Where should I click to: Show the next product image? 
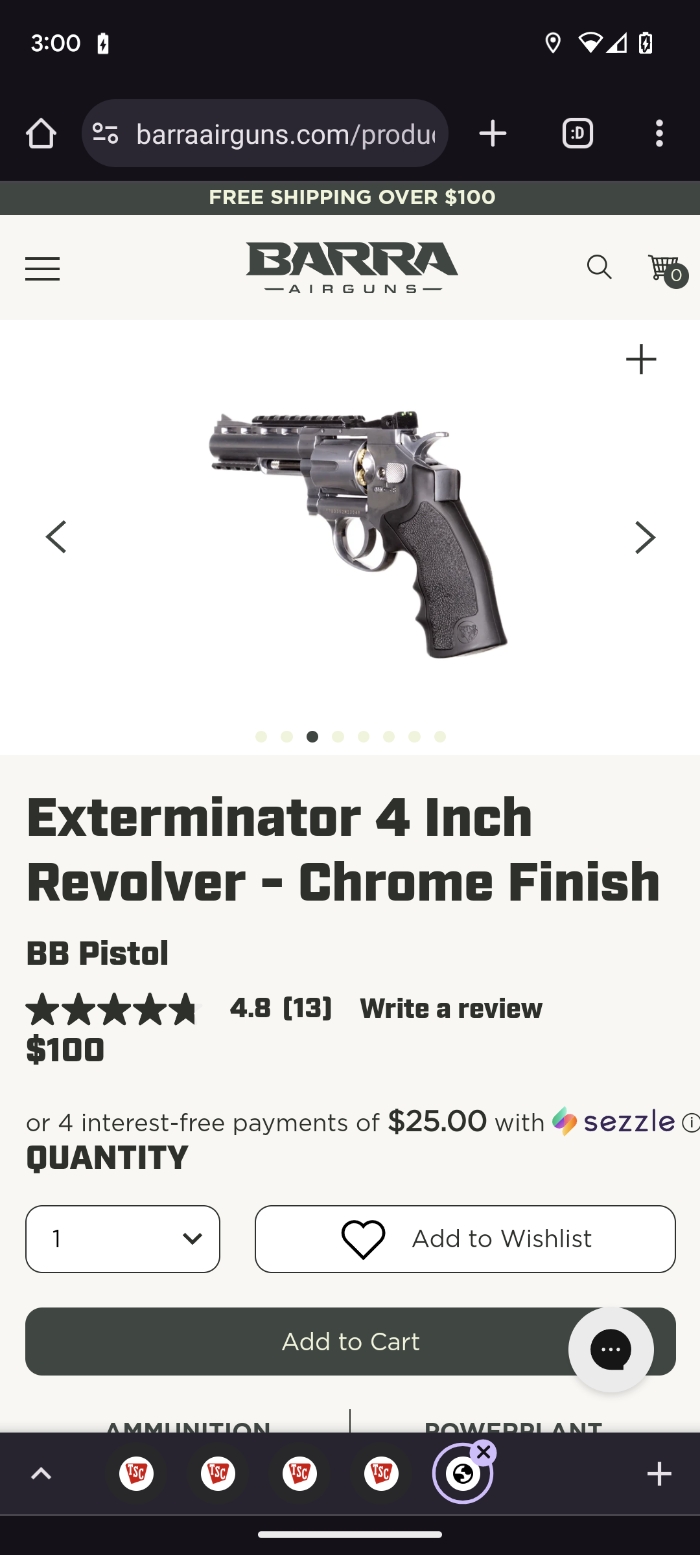click(645, 537)
